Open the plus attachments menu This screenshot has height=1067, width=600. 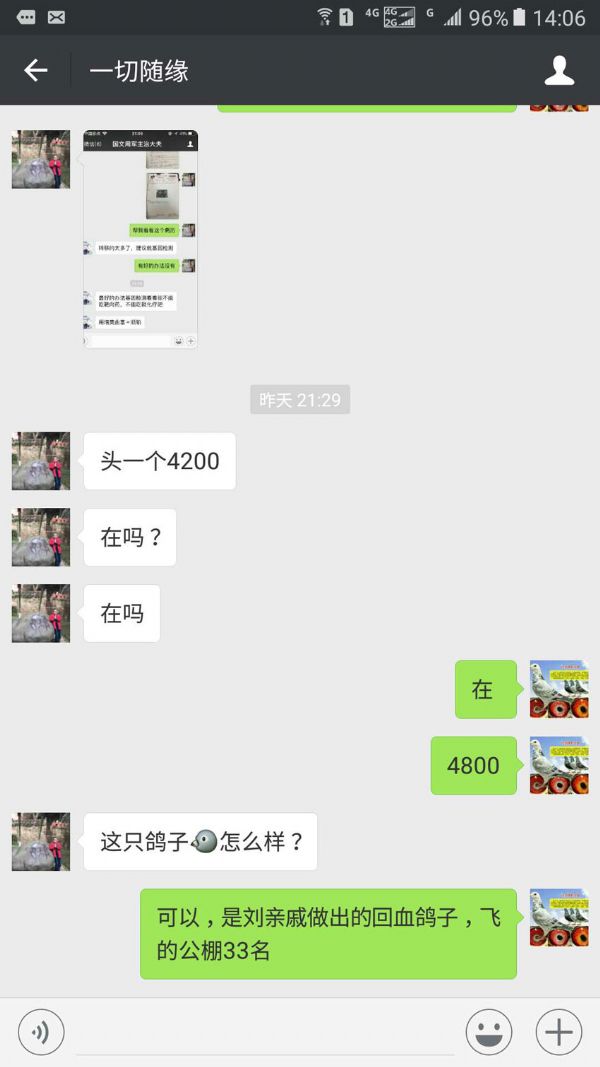point(559,1032)
